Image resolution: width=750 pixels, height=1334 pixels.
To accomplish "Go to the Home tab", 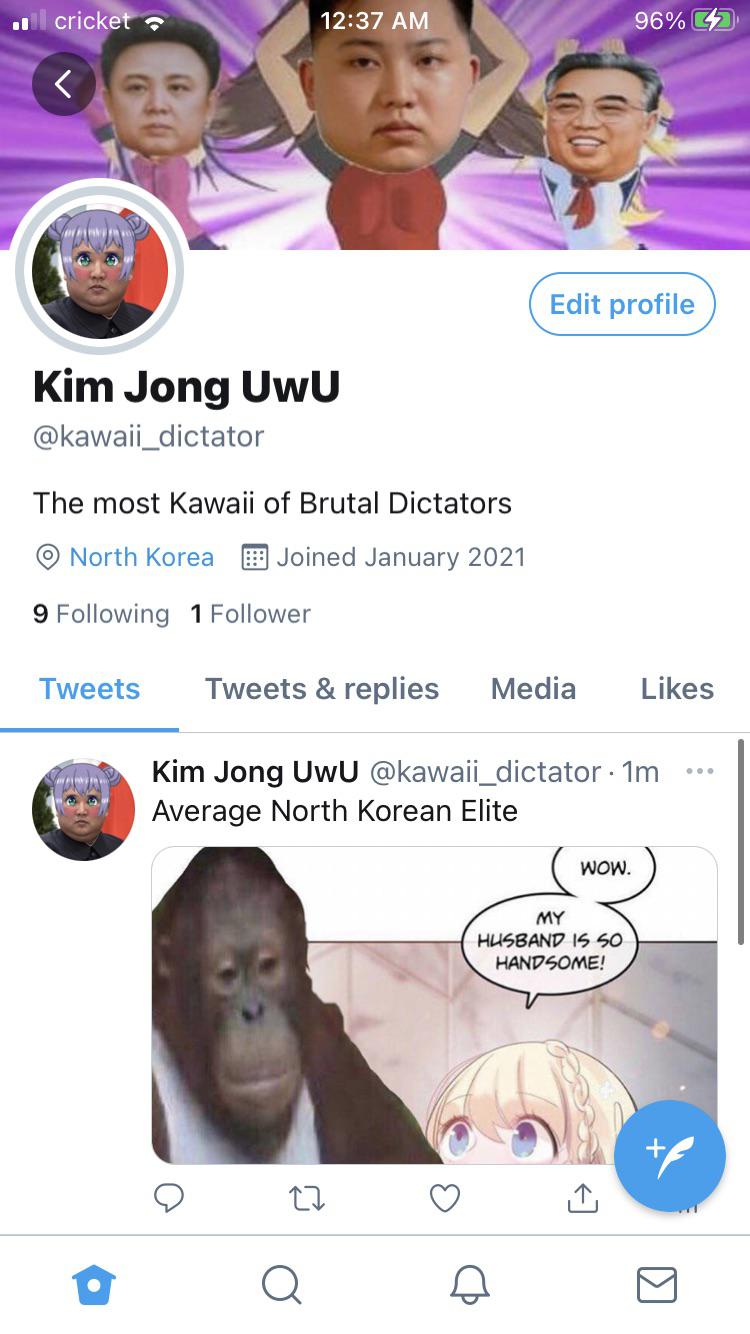I will [95, 1285].
